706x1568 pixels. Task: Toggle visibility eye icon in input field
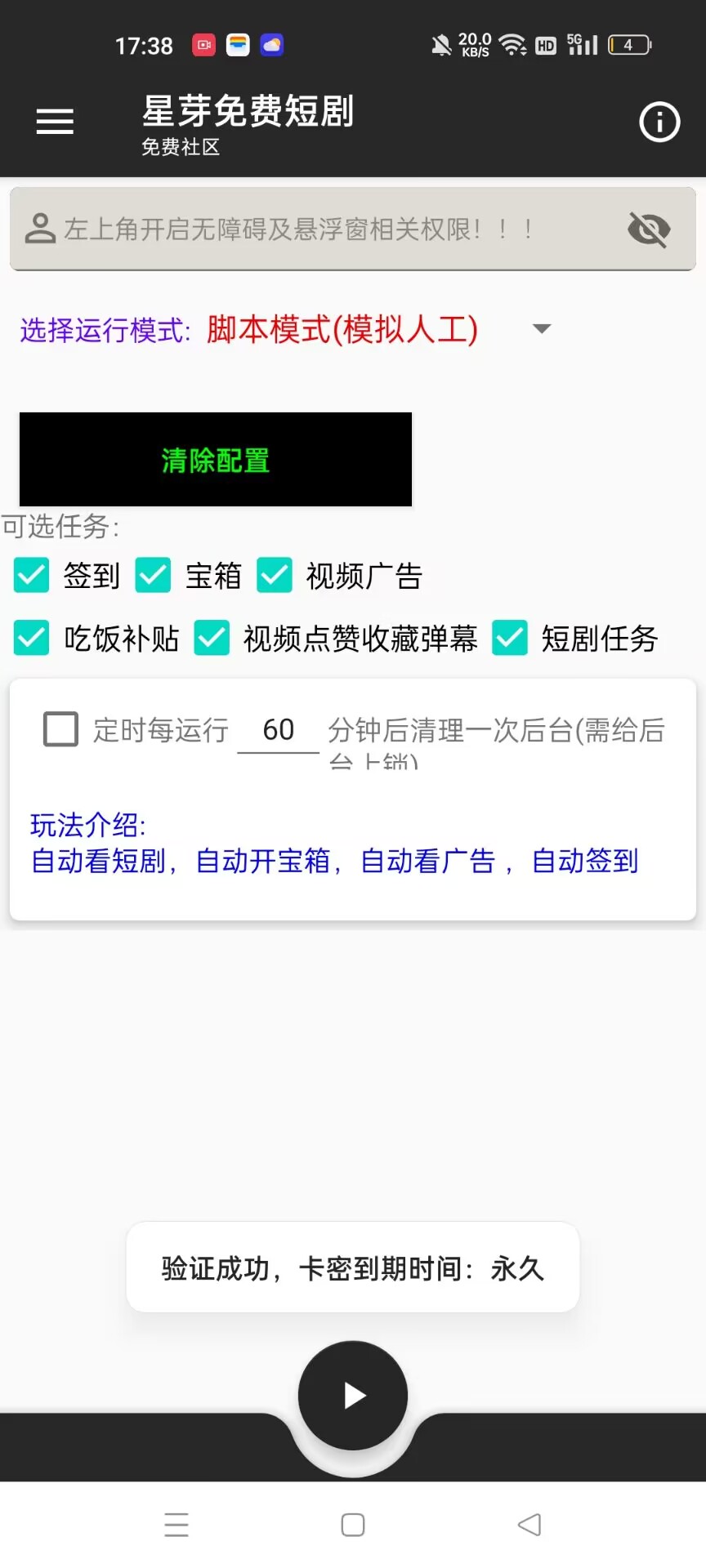point(649,229)
